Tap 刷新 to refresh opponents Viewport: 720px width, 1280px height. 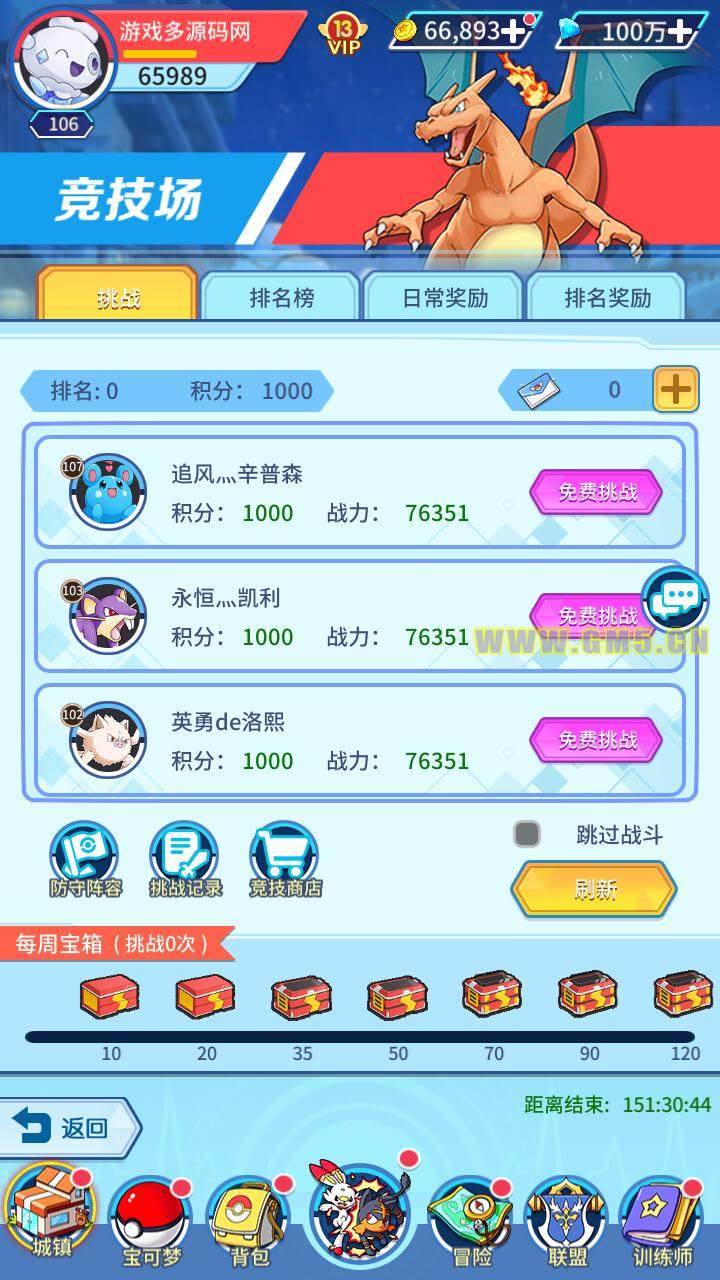[595, 889]
